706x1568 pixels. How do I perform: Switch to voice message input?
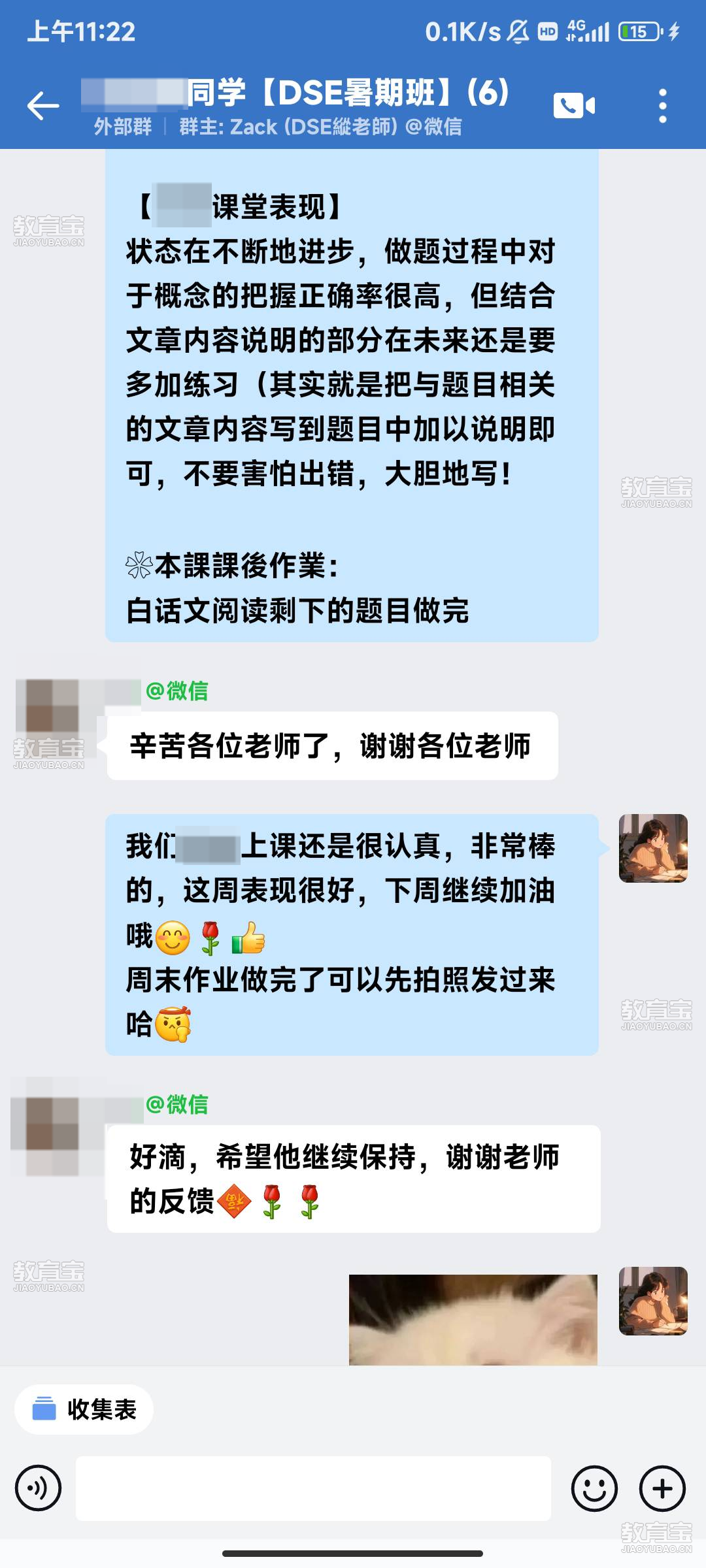39,1488
